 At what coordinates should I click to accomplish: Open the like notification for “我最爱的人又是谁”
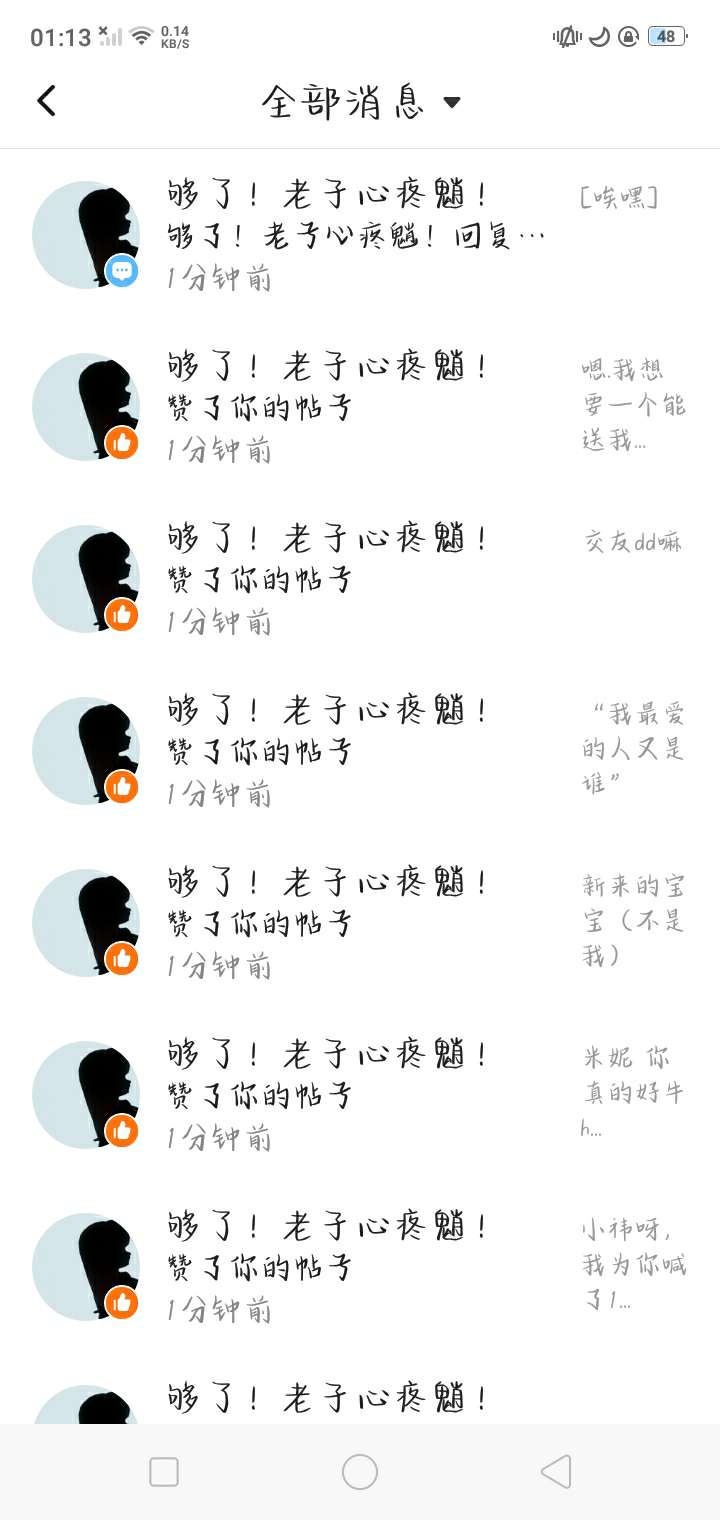[358, 752]
